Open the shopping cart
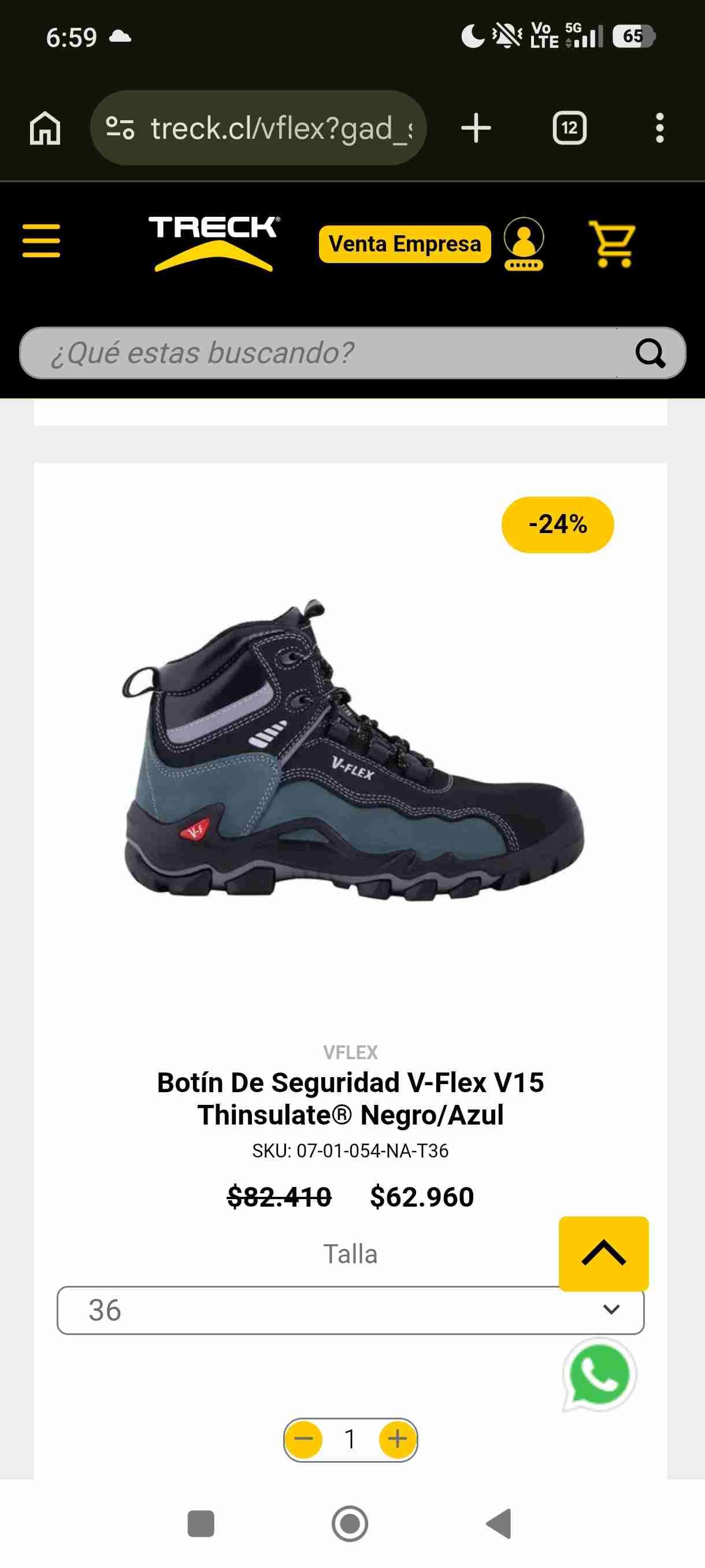The image size is (705, 1568). (612, 244)
